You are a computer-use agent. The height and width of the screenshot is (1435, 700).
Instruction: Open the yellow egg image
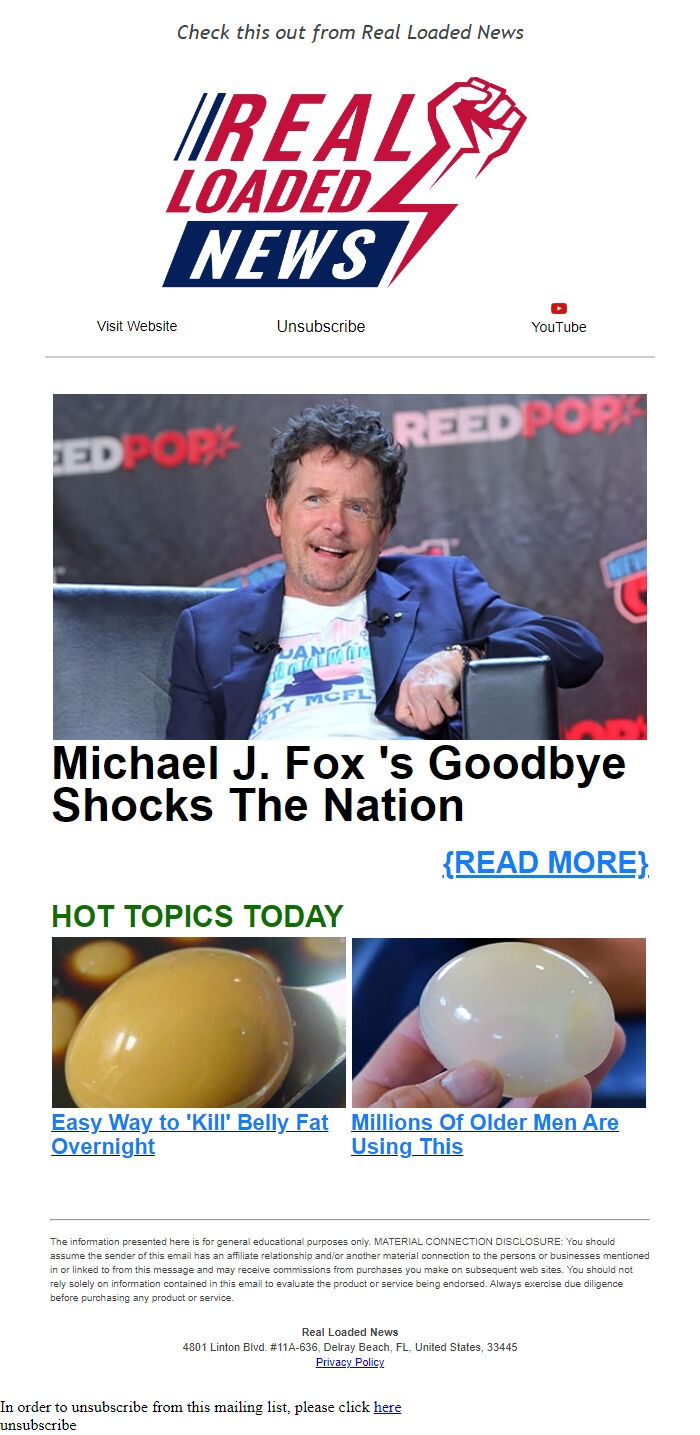click(x=199, y=1022)
